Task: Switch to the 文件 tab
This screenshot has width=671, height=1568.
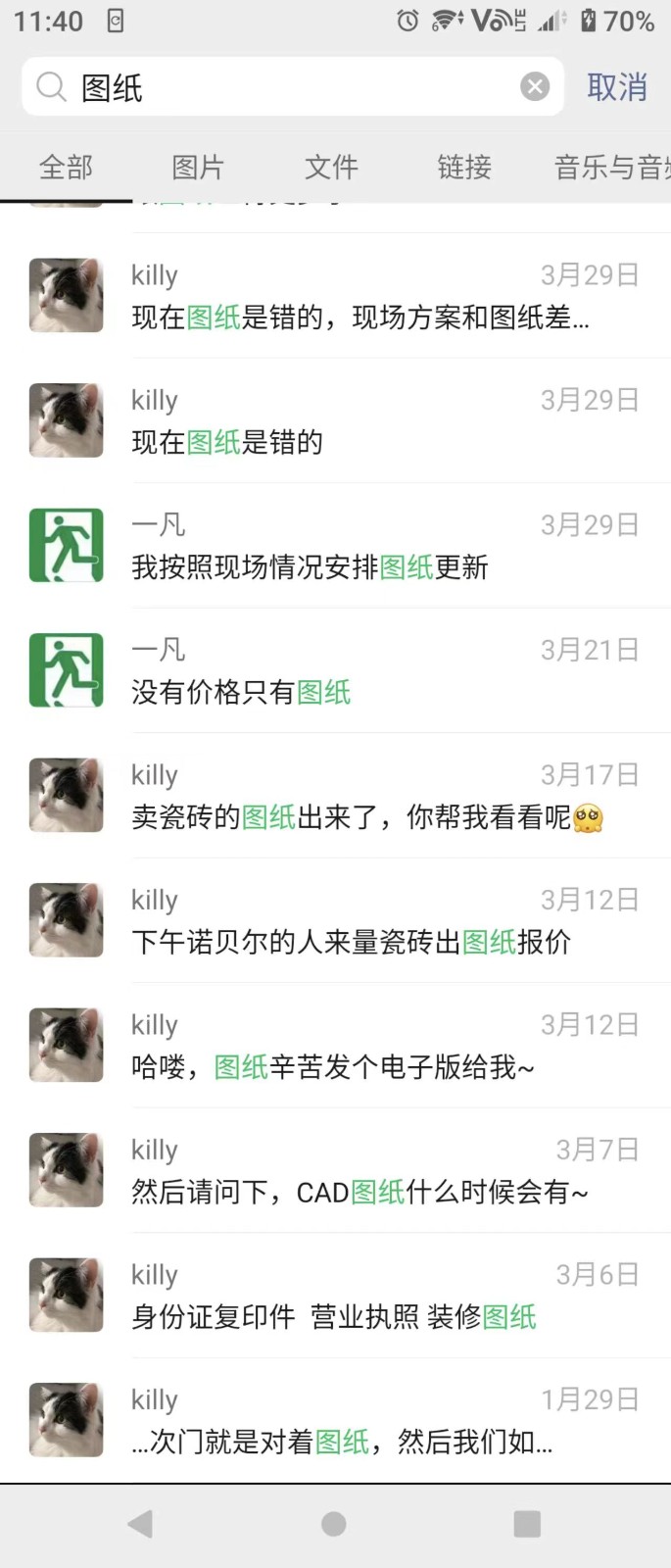Action: tap(331, 168)
